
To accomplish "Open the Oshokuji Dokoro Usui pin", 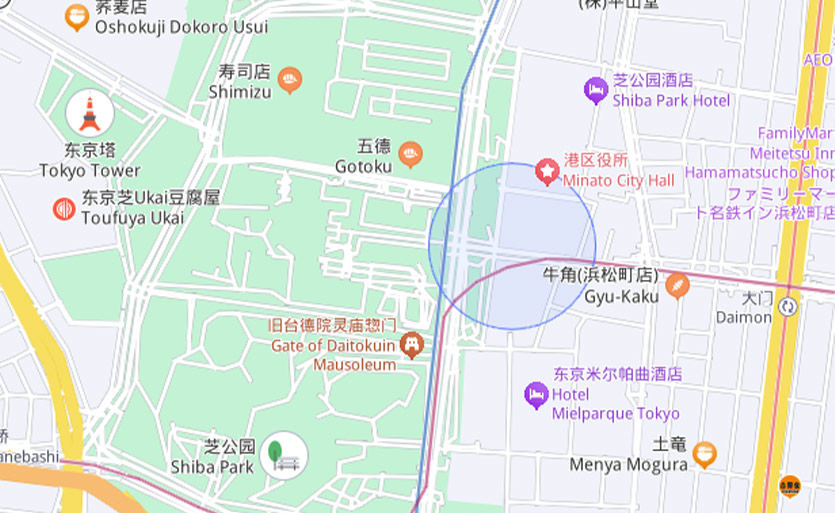I will 77,17.
